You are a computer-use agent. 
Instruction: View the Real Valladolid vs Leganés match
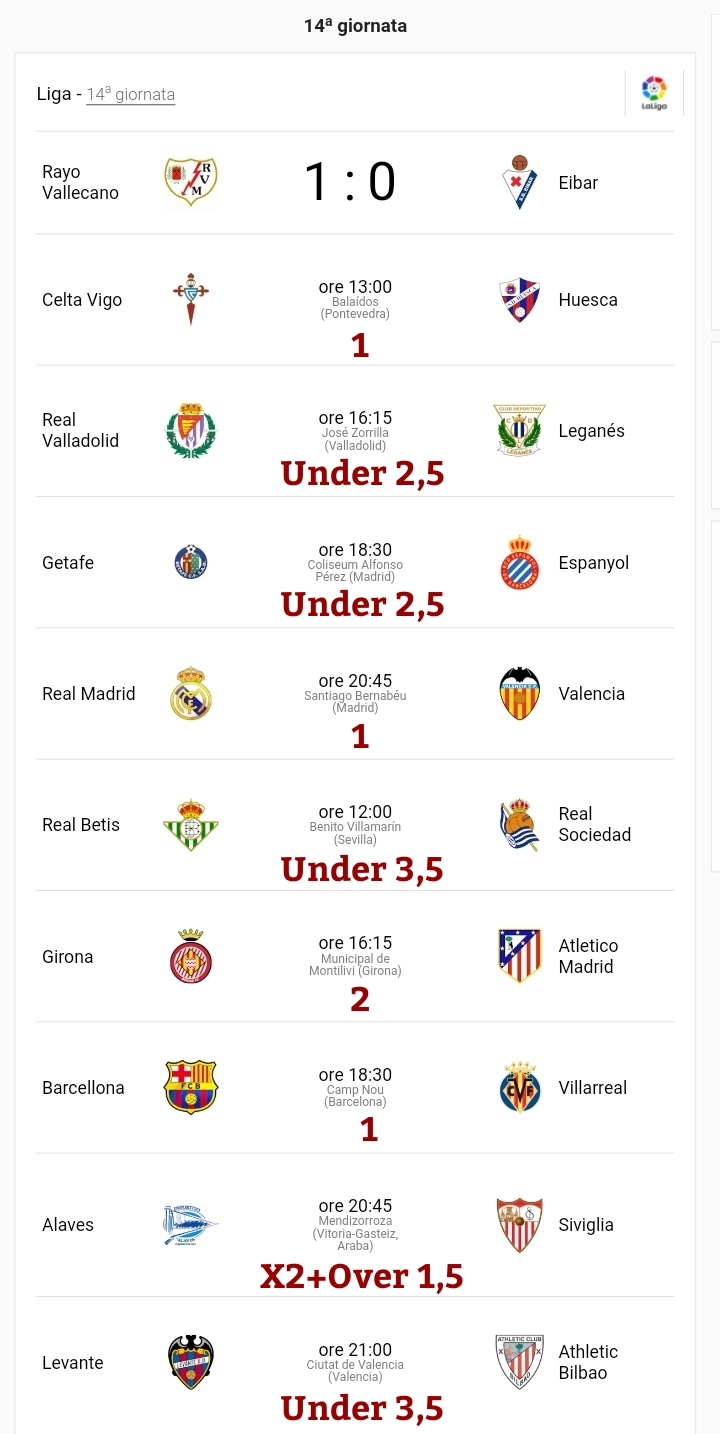355,431
